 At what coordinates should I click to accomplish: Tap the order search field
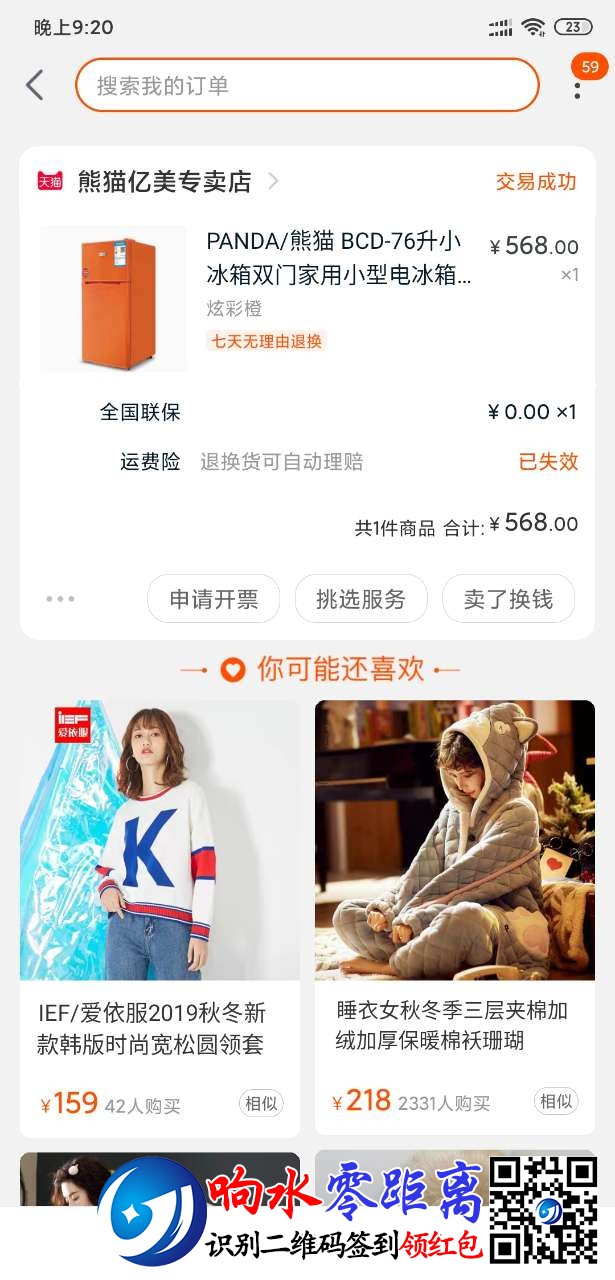tap(307, 85)
